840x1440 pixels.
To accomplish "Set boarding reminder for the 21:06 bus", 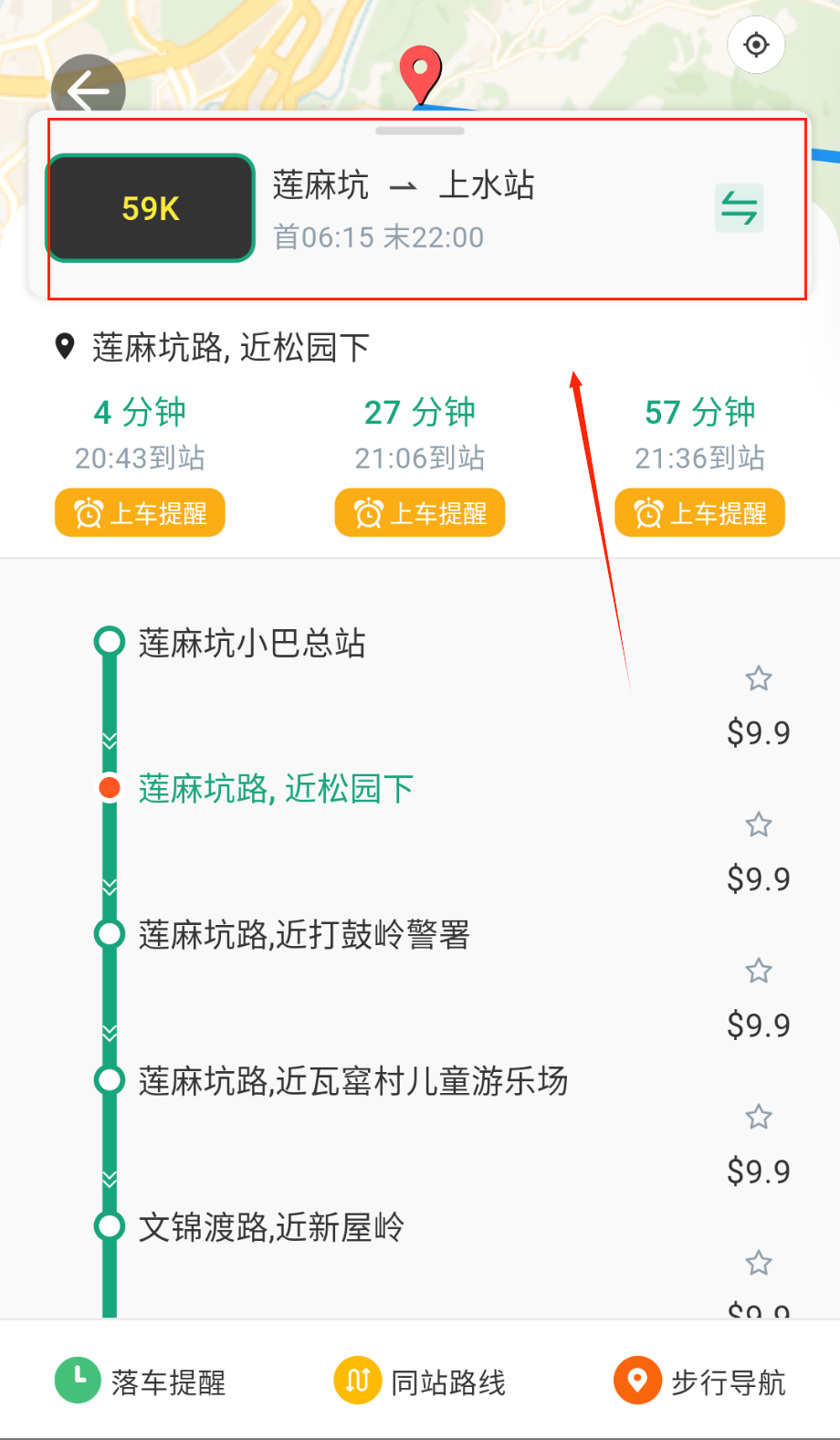I will tap(420, 513).
